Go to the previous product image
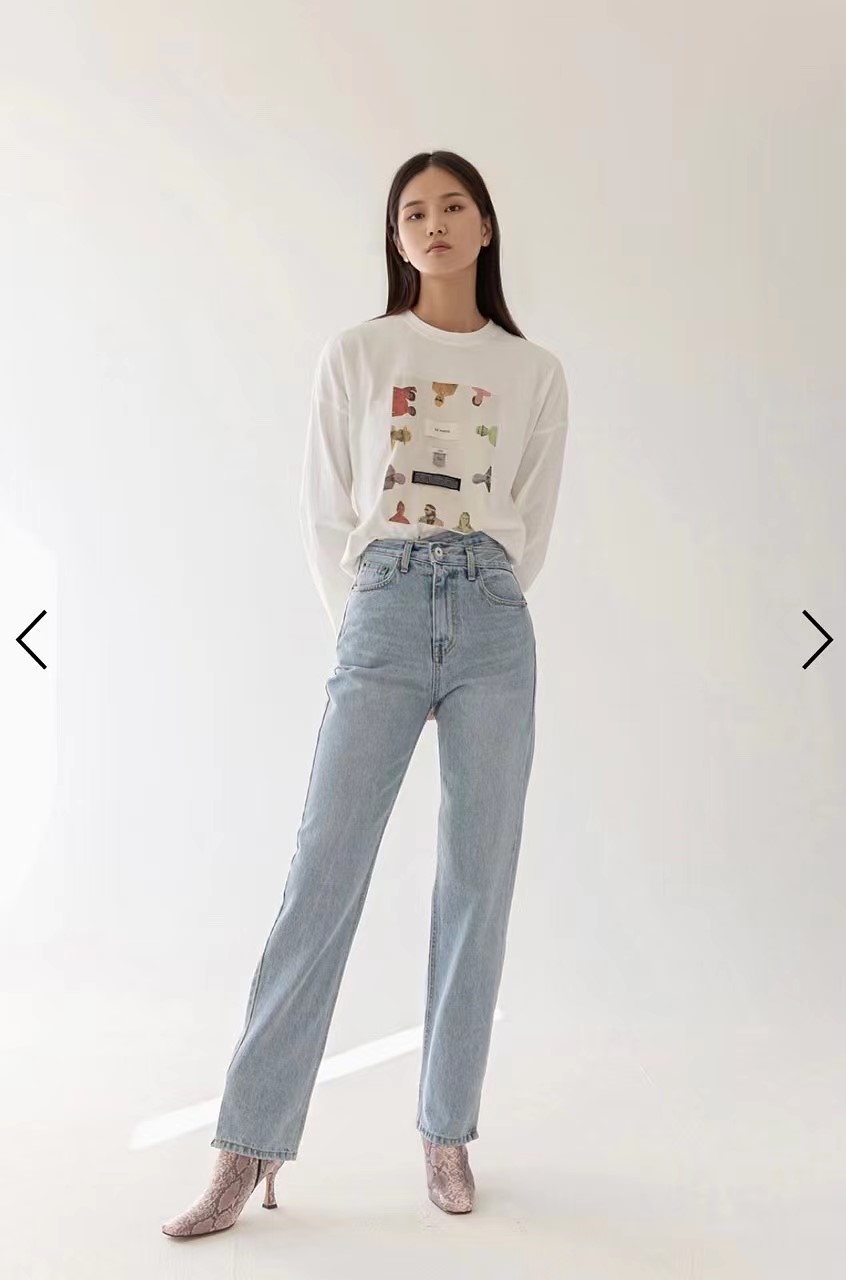This screenshot has width=846, height=1280. (x=31, y=640)
